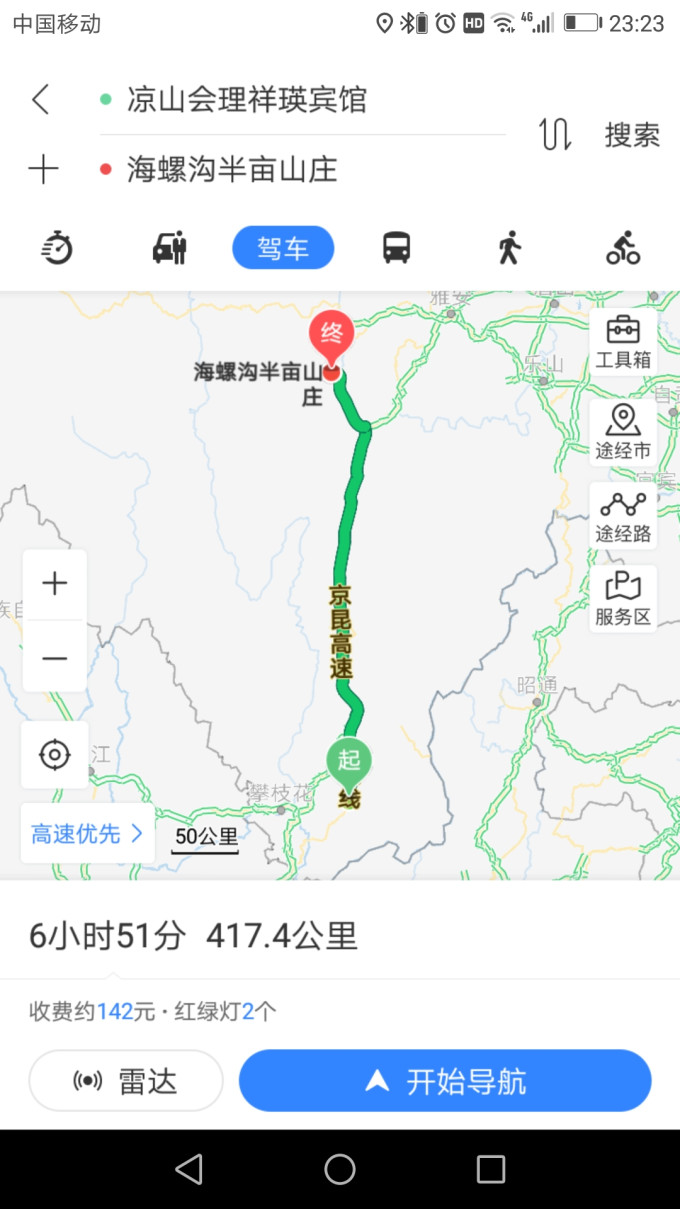Select the 驾车 driving tab
The height and width of the screenshot is (1209, 680).
tap(283, 248)
